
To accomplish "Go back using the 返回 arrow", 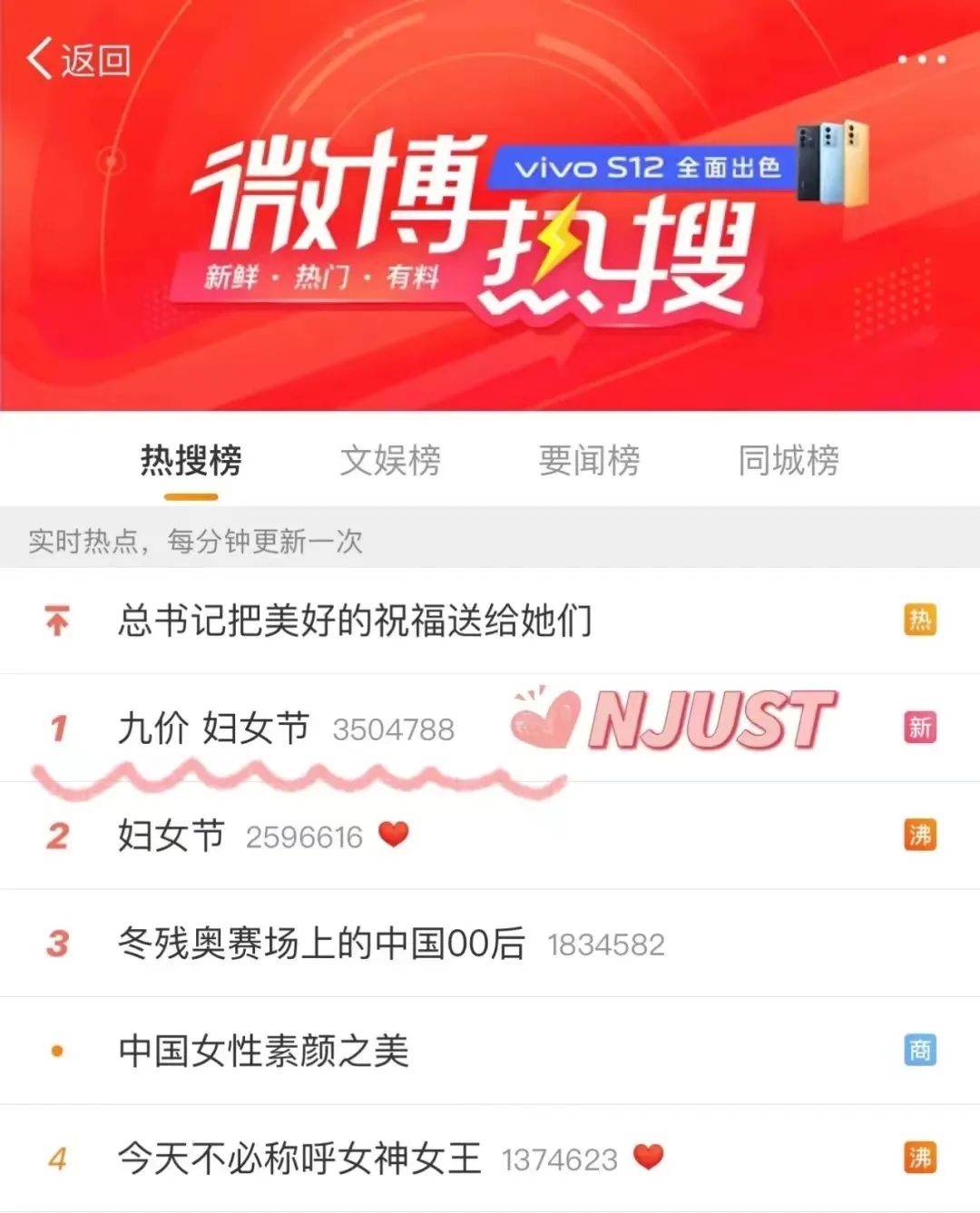I will tap(77, 60).
